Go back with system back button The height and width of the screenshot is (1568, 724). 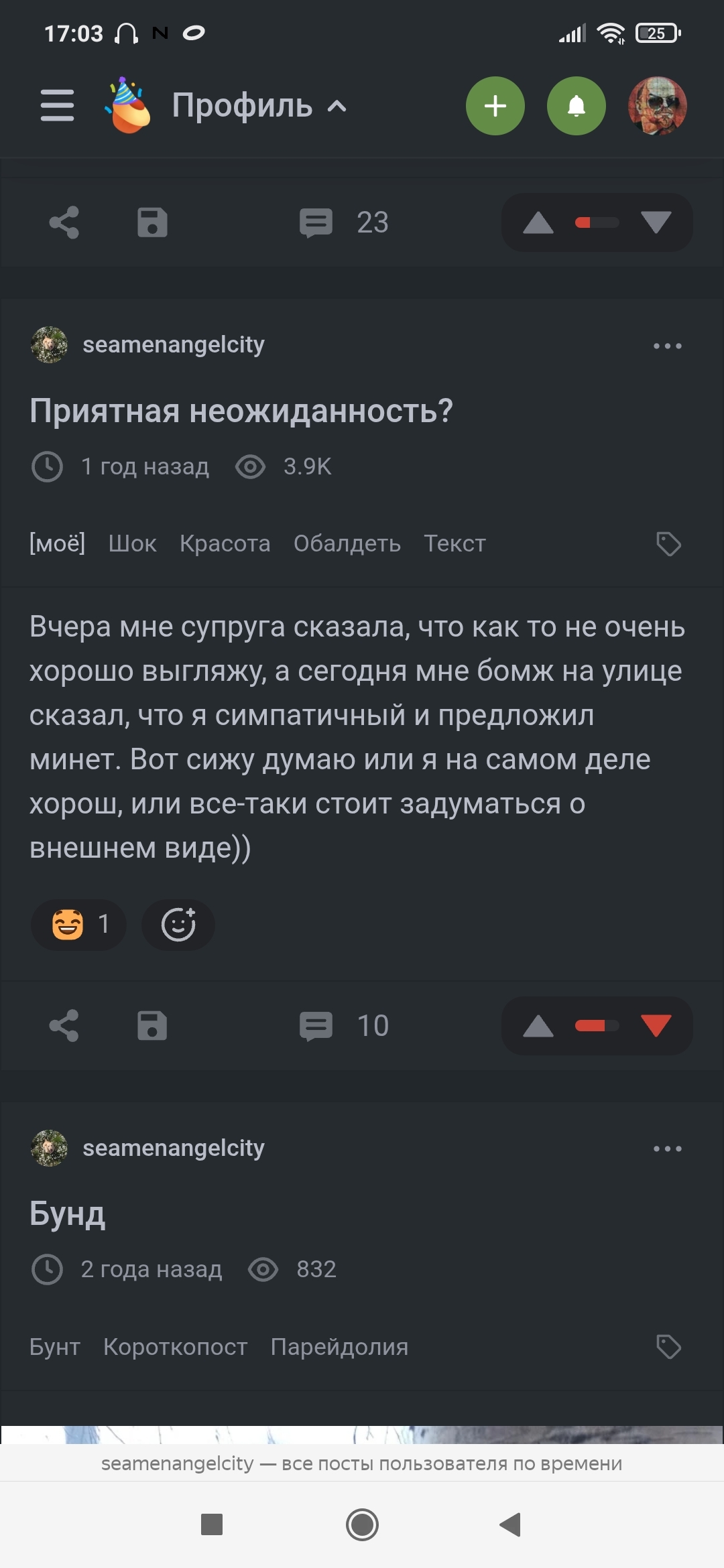click(x=511, y=1524)
